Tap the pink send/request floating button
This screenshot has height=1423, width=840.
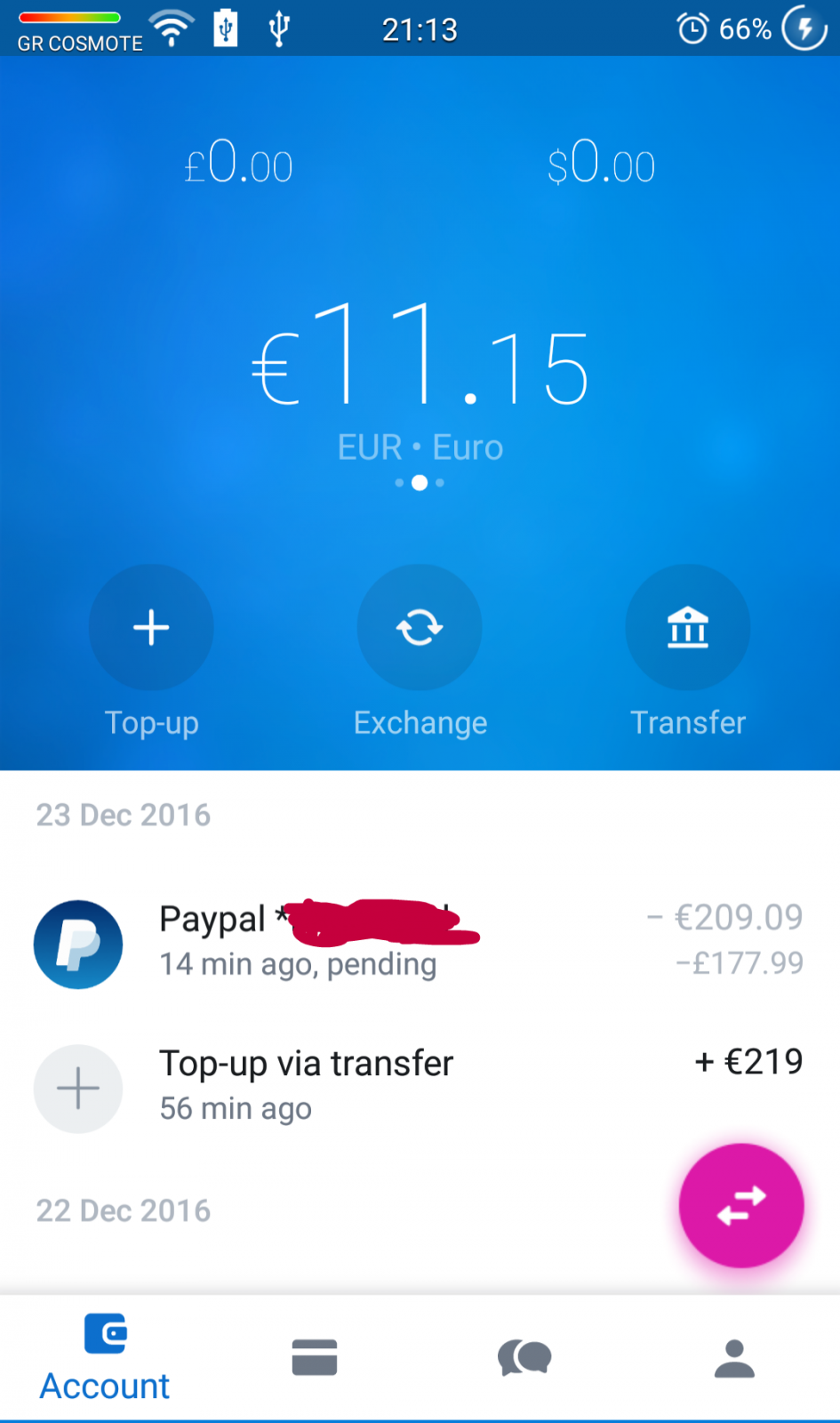point(741,1206)
